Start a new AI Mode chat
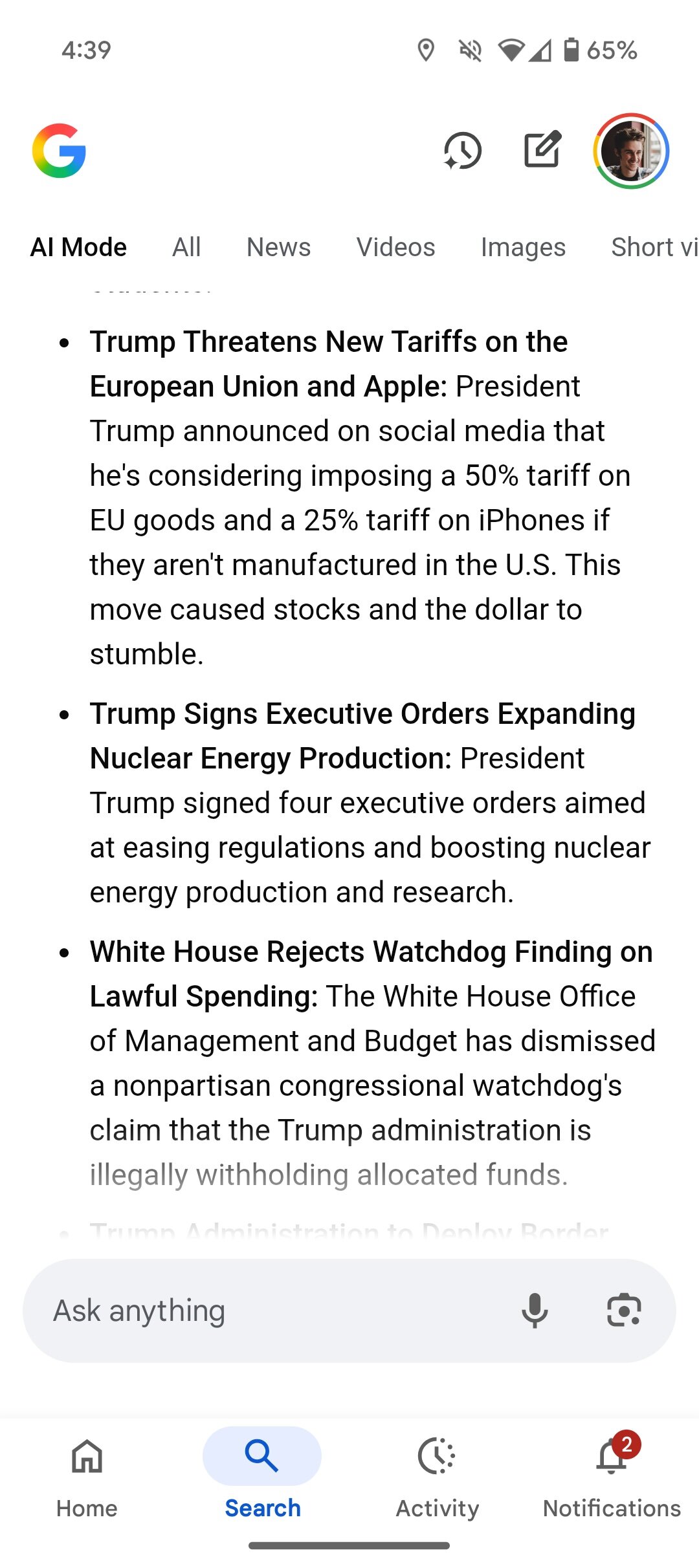The width and height of the screenshot is (699, 1568). coord(542,150)
